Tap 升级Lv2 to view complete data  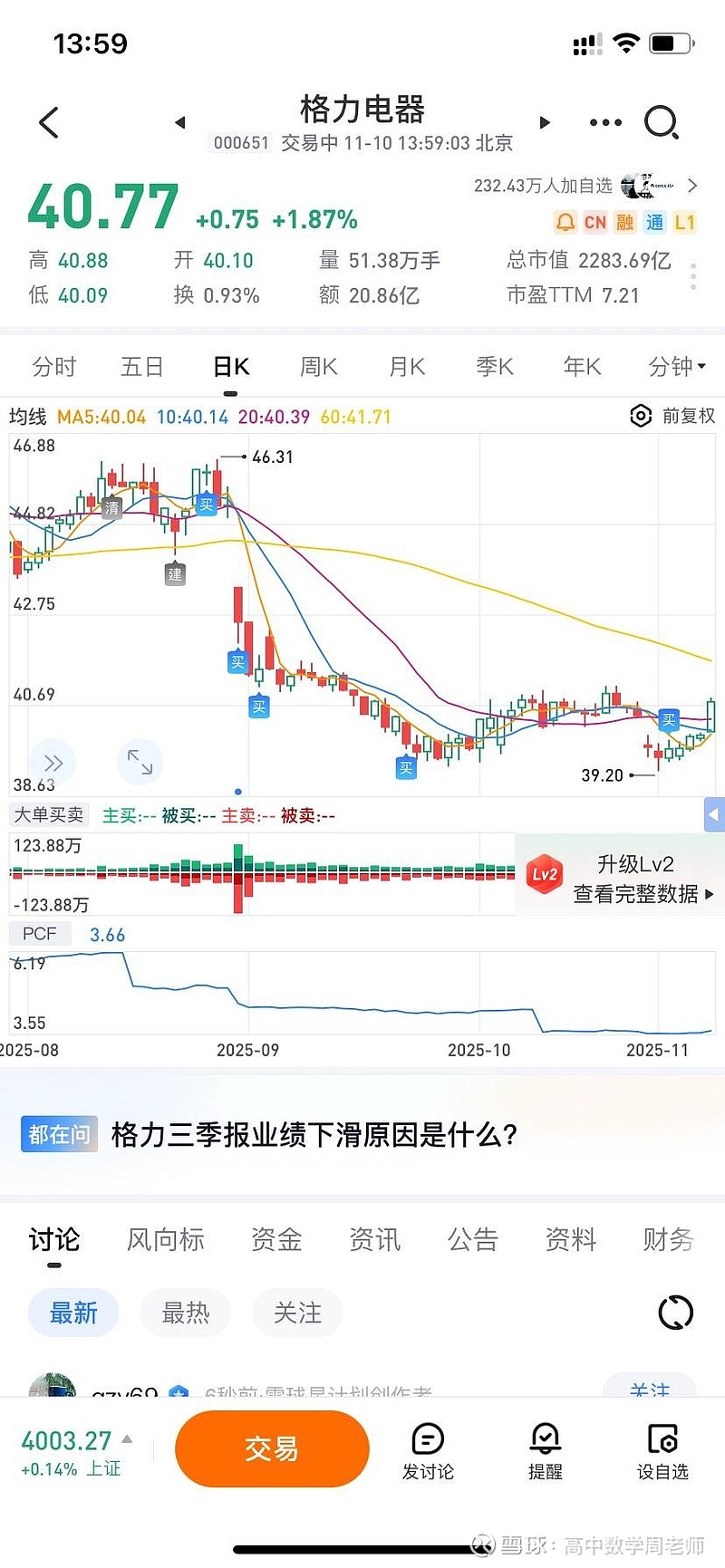[634, 878]
